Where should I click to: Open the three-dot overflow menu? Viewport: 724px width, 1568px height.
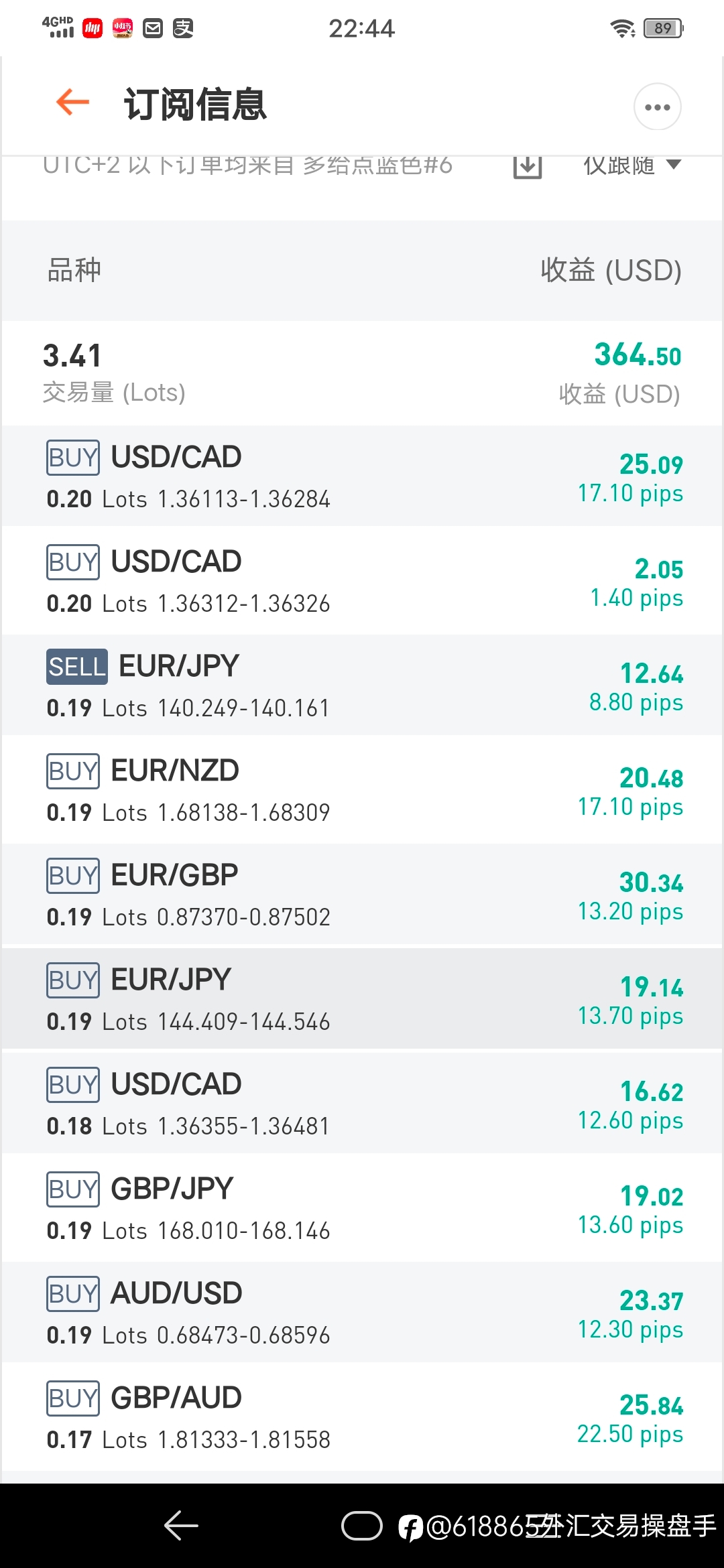click(657, 107)
